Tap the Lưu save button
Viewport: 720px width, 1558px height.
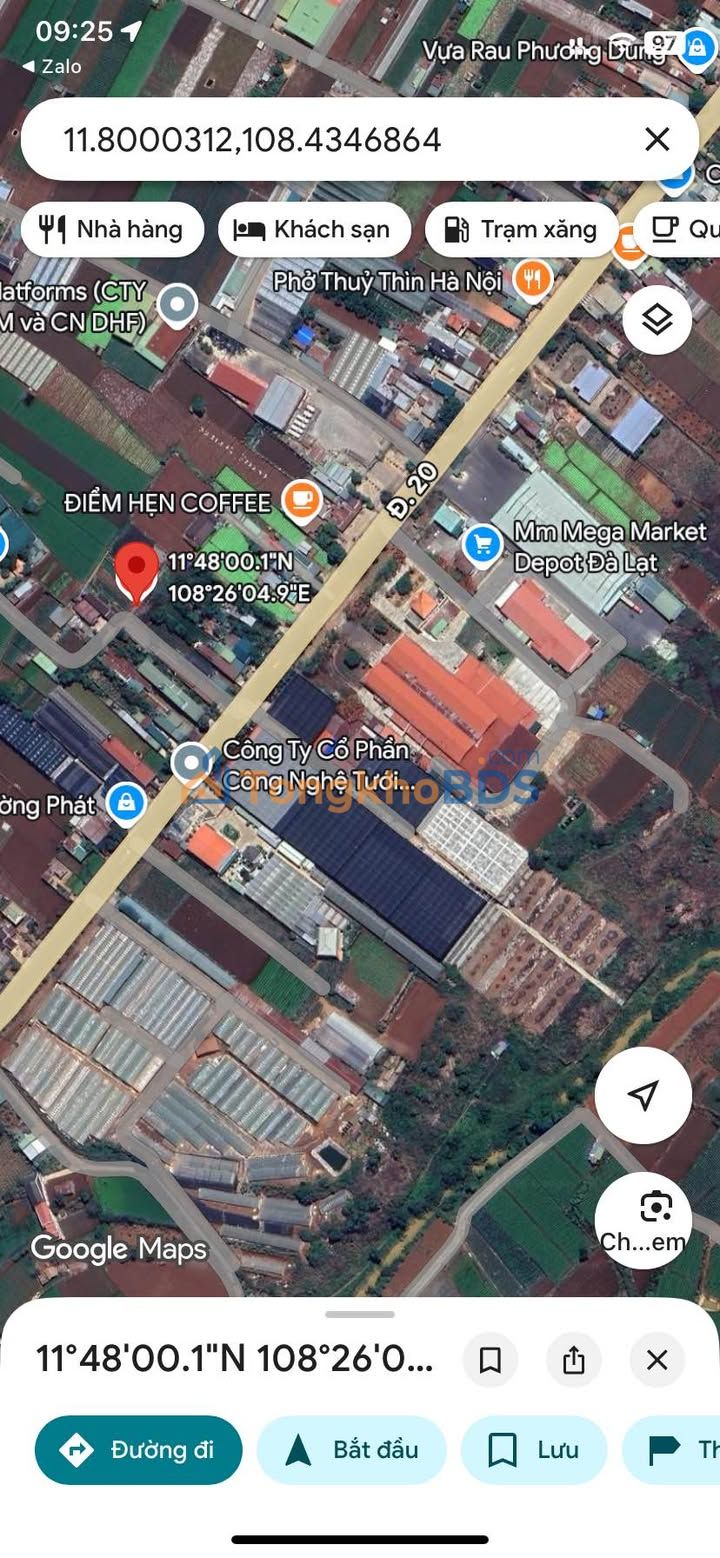click(533, 1450)
